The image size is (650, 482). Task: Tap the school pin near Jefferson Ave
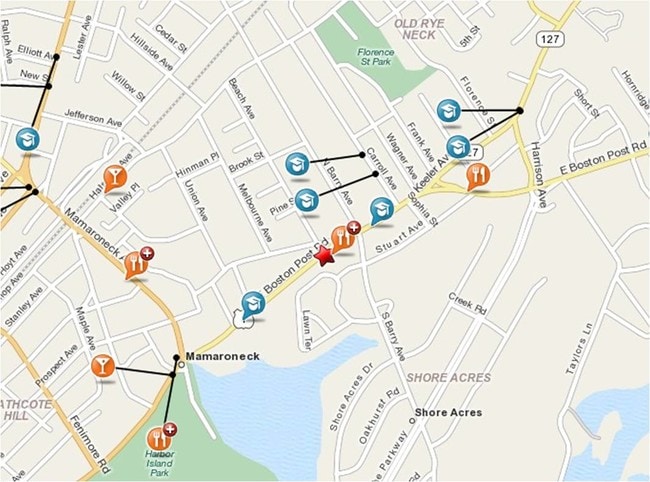27,140
